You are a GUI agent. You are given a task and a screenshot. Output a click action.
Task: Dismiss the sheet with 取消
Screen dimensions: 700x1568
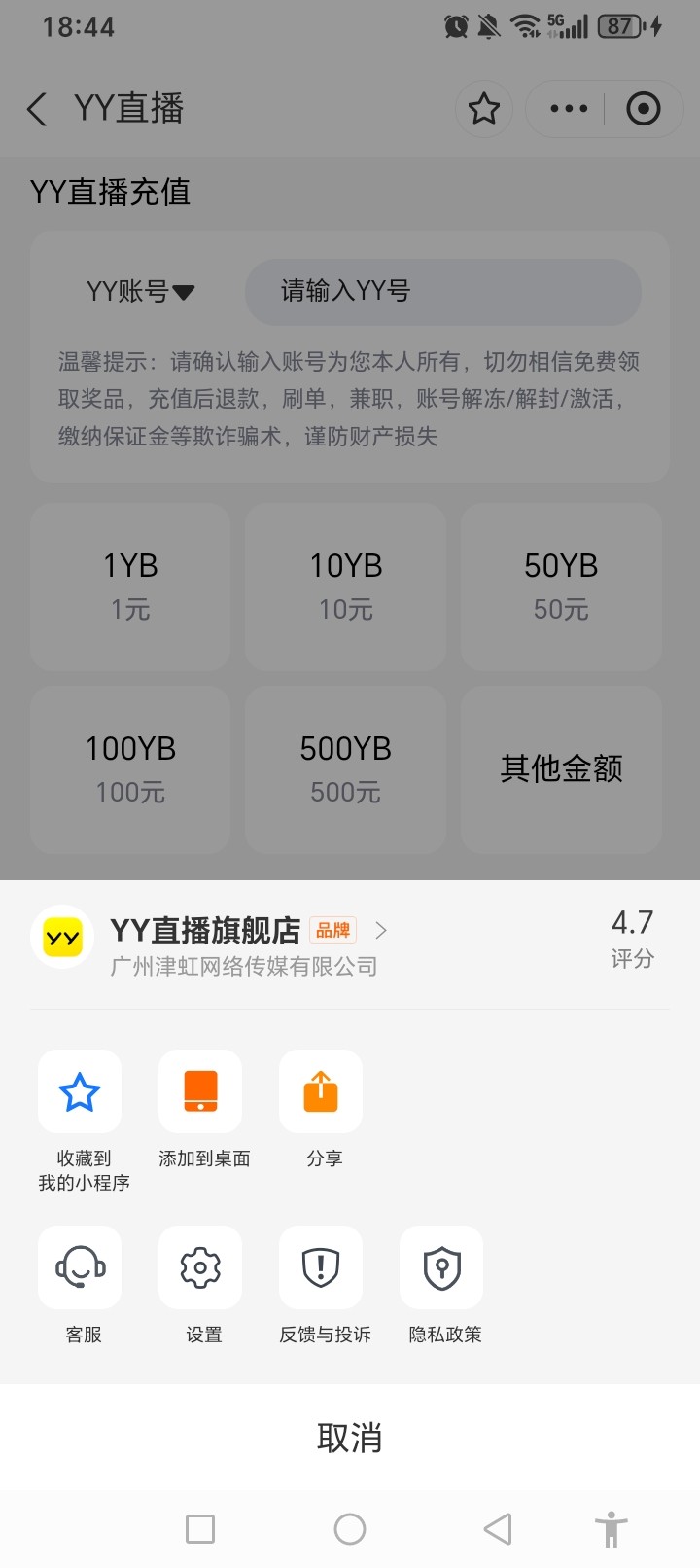[350, 1437]
